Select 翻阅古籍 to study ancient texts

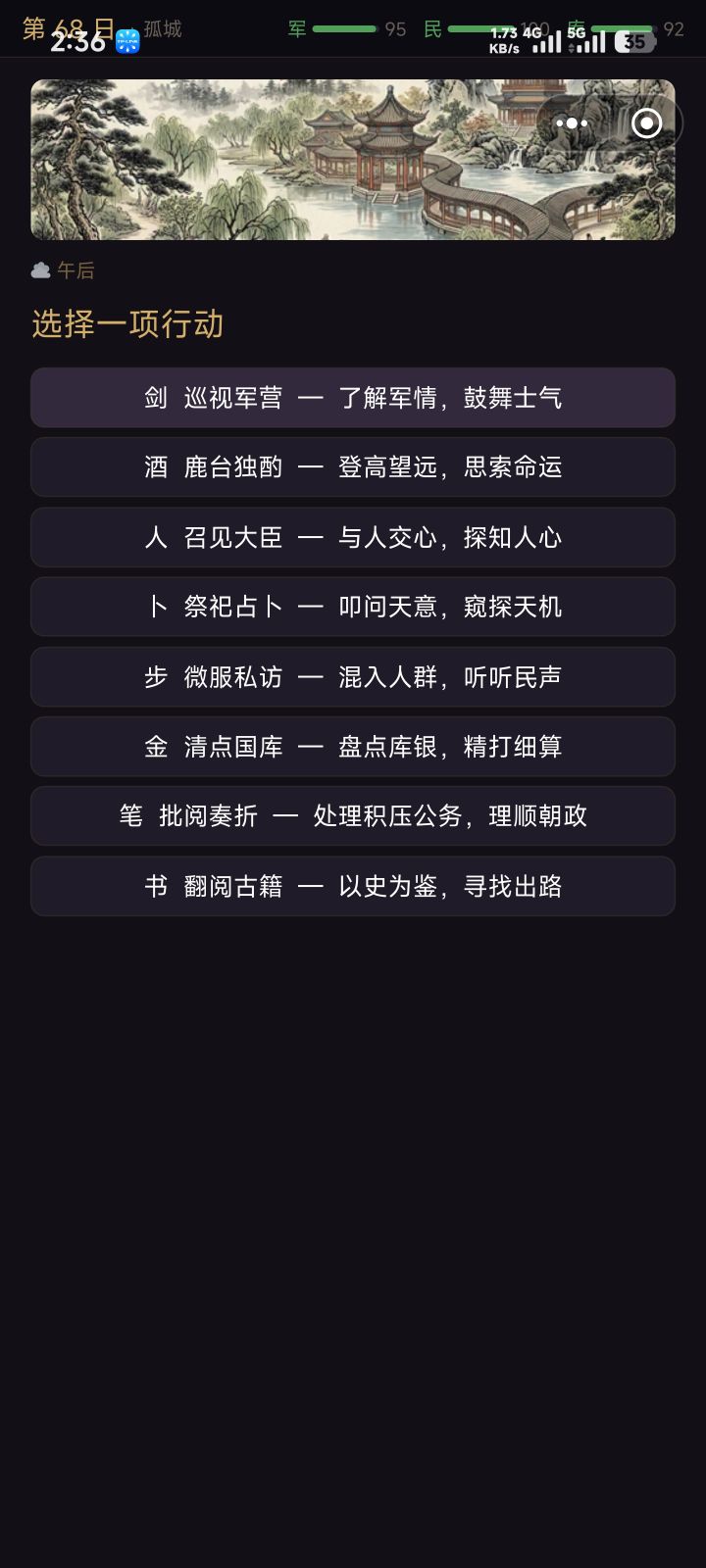click(x=353, y=885)
